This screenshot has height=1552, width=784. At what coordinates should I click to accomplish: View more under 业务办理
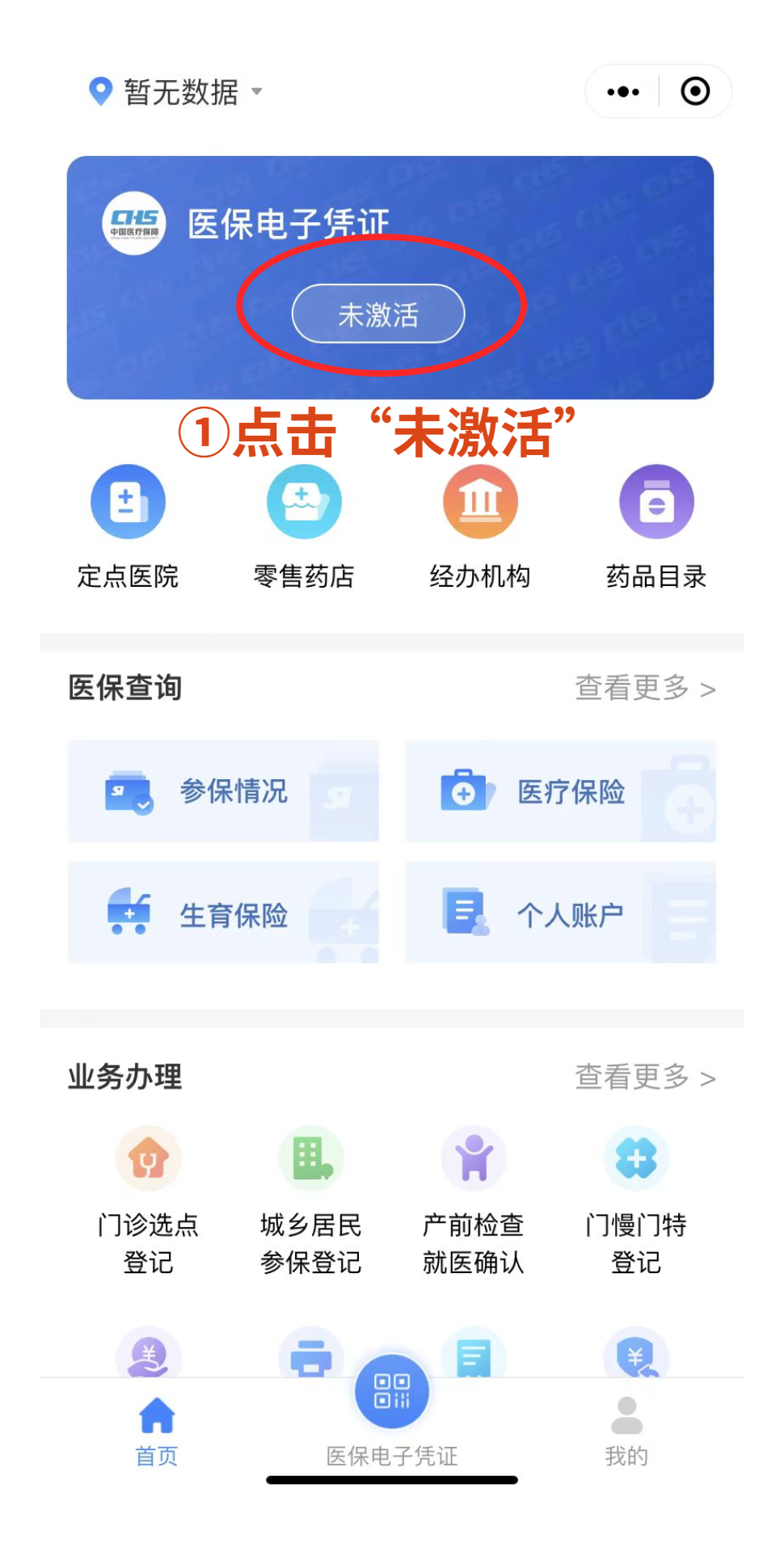tap(645, 1078)
